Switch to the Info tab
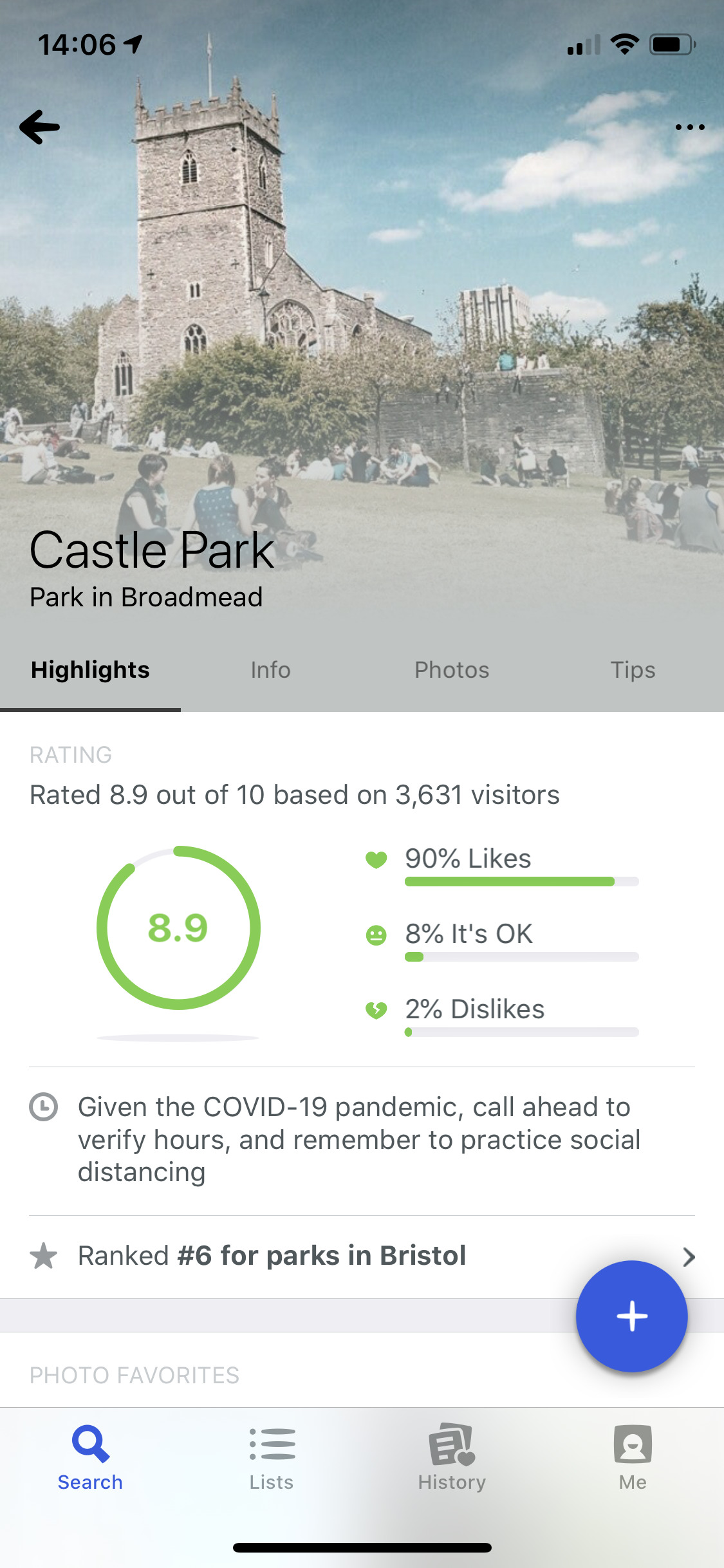Screen dimensions: 724x1568 tap(270, 670)
